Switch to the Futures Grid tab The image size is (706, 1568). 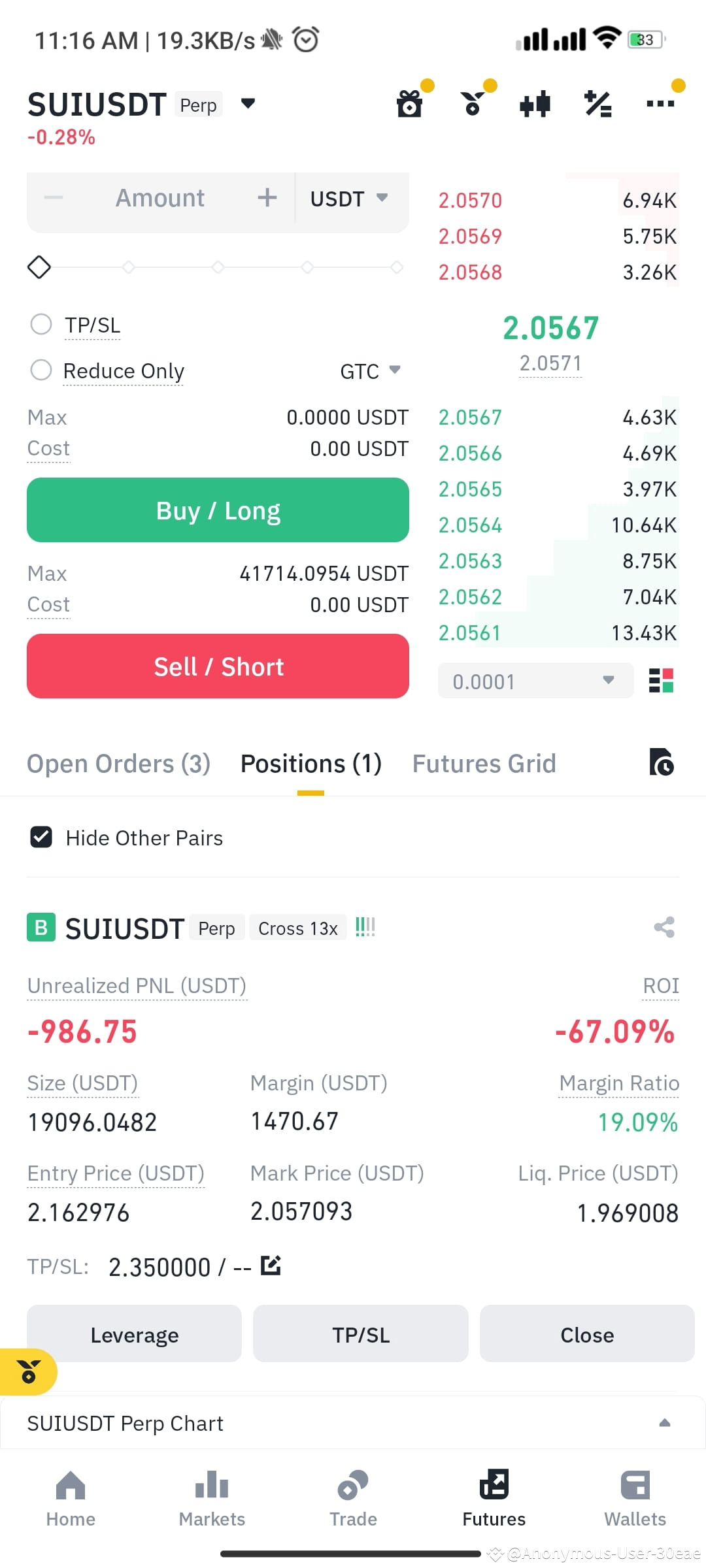pyautogui.click(x=484, y=763)
